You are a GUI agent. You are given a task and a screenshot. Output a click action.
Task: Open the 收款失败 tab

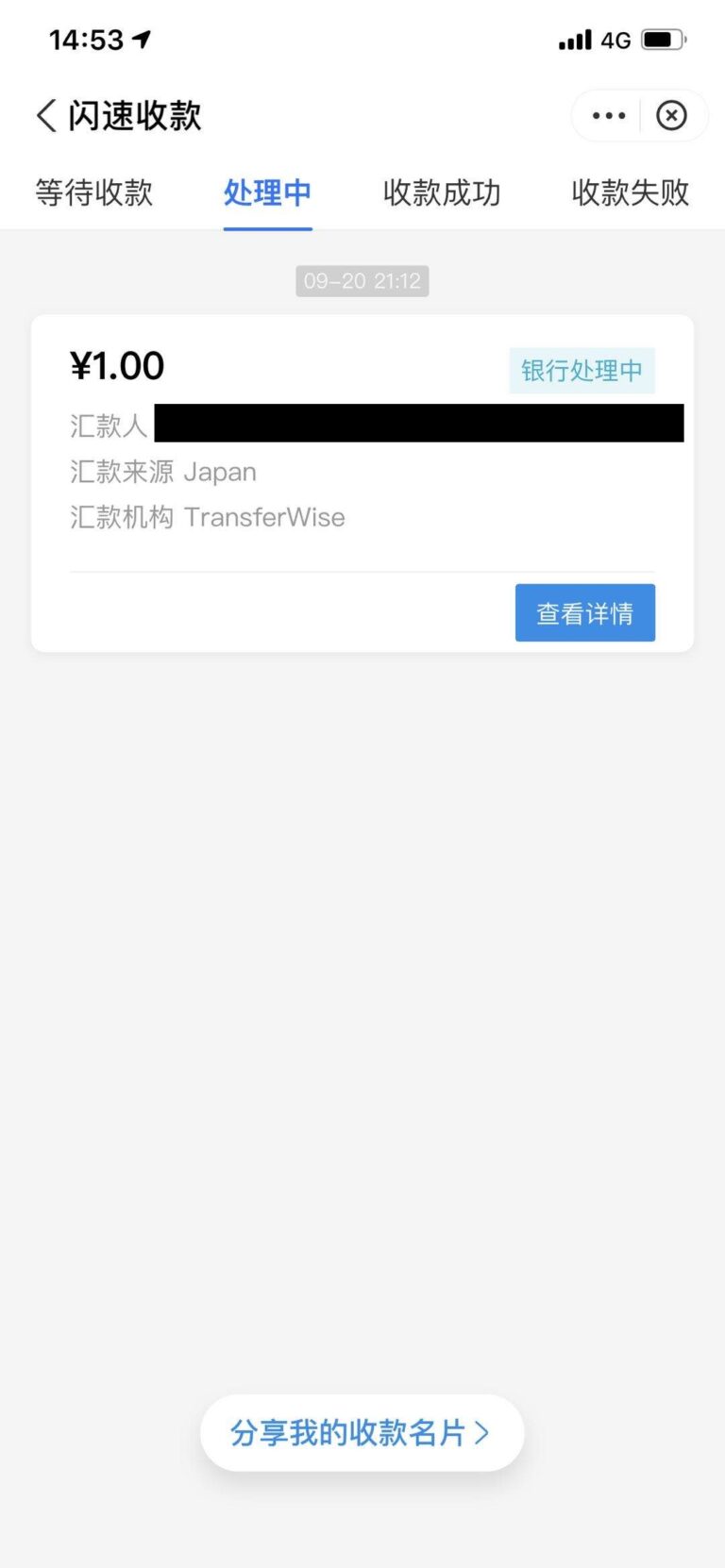(630, 192)
